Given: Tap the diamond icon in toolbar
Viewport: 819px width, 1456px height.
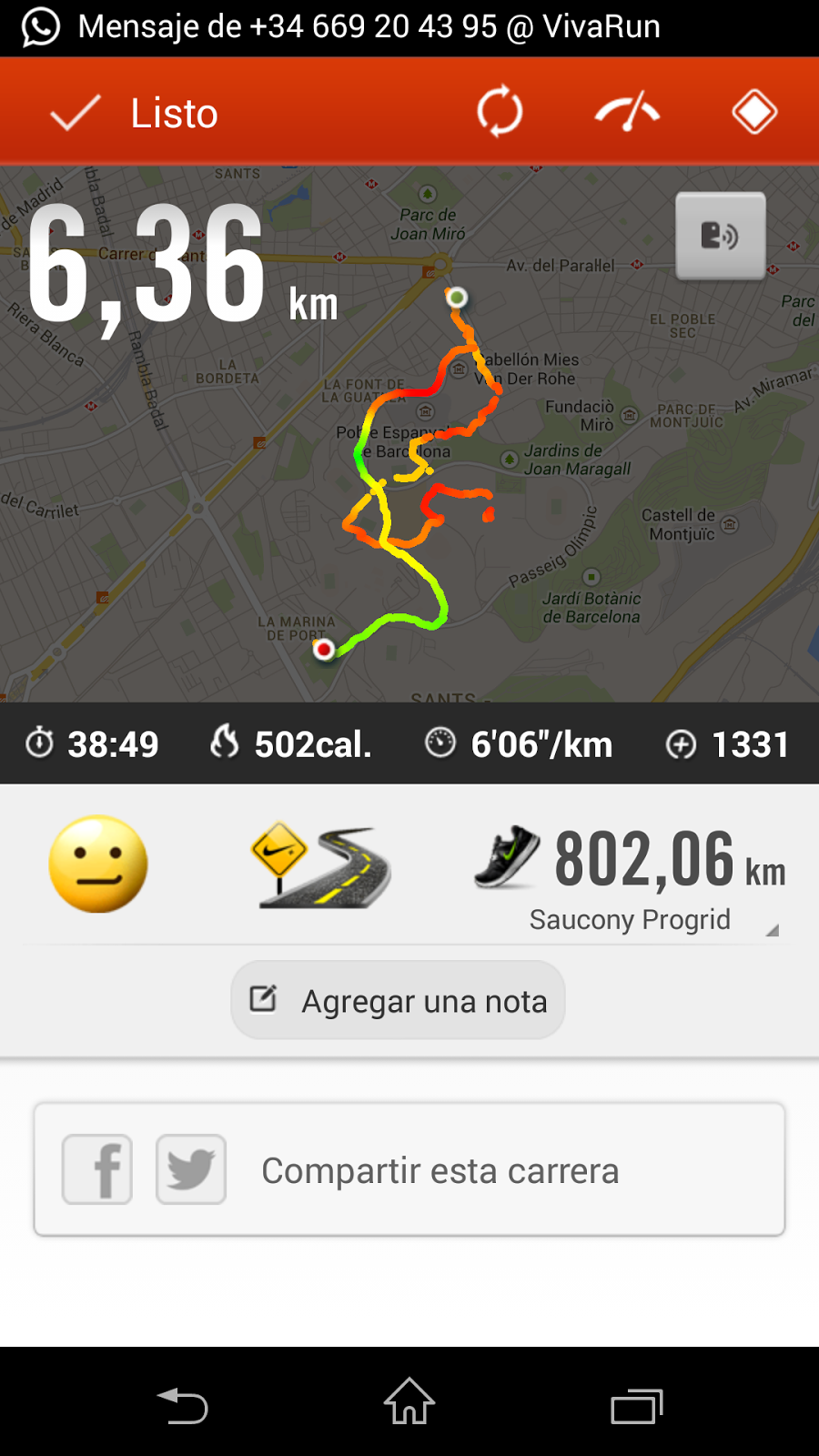Looking at the screenshot, I should coord(754,113).
